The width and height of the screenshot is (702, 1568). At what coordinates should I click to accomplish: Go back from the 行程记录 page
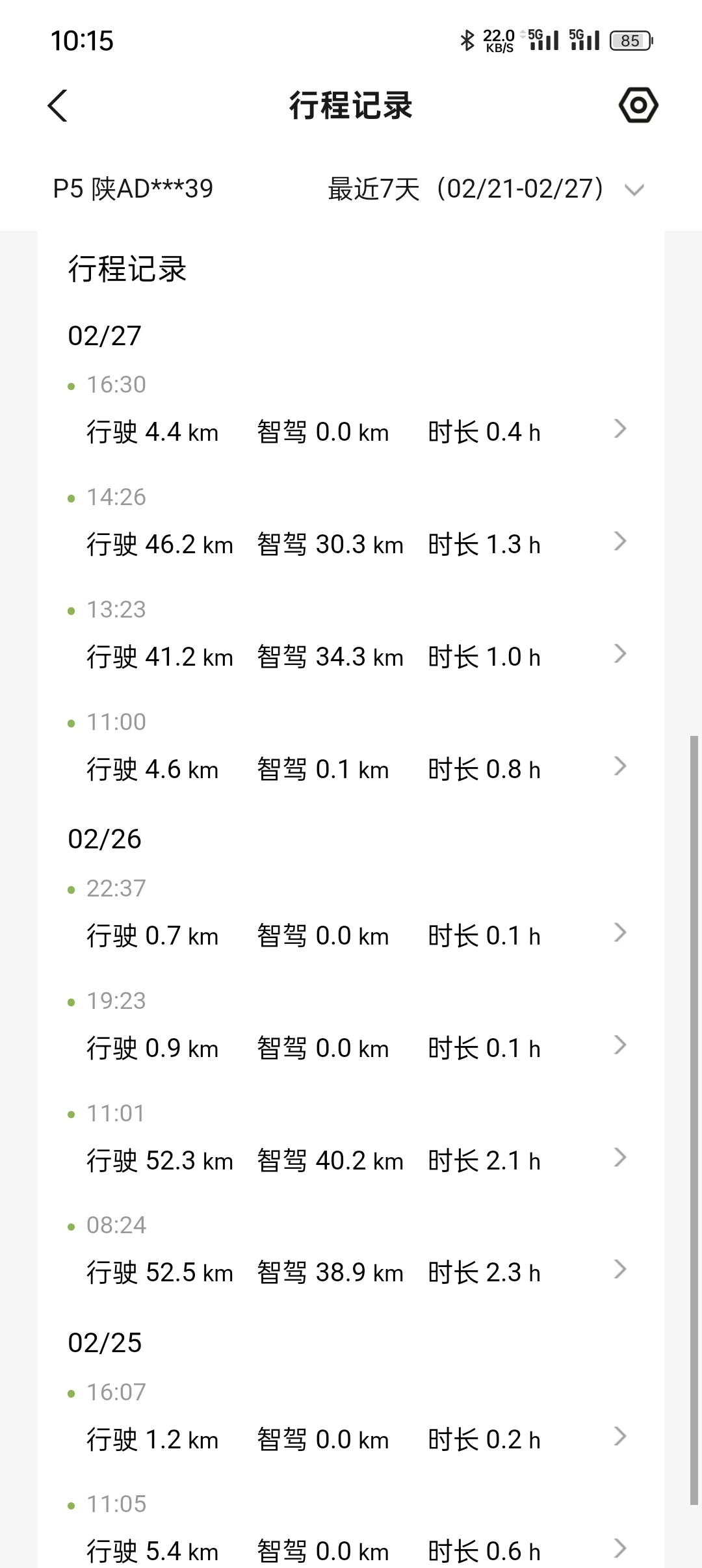pyautogui.click(x=58, y=105)
